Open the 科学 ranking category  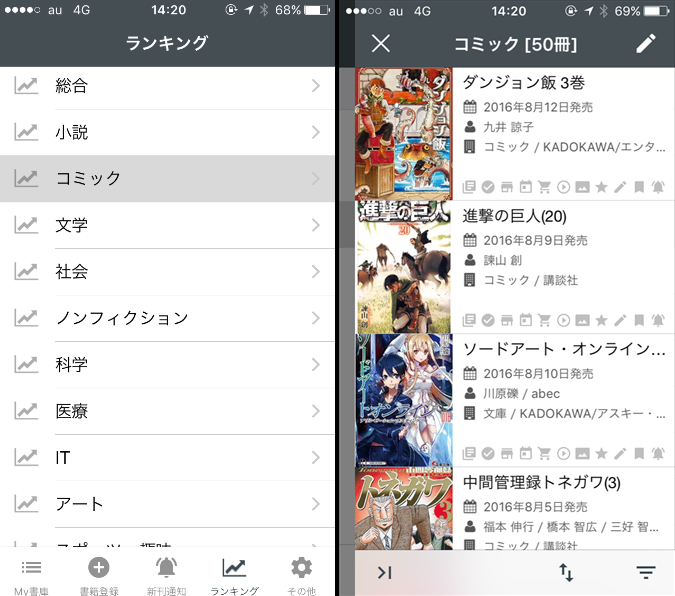(167, 364)
